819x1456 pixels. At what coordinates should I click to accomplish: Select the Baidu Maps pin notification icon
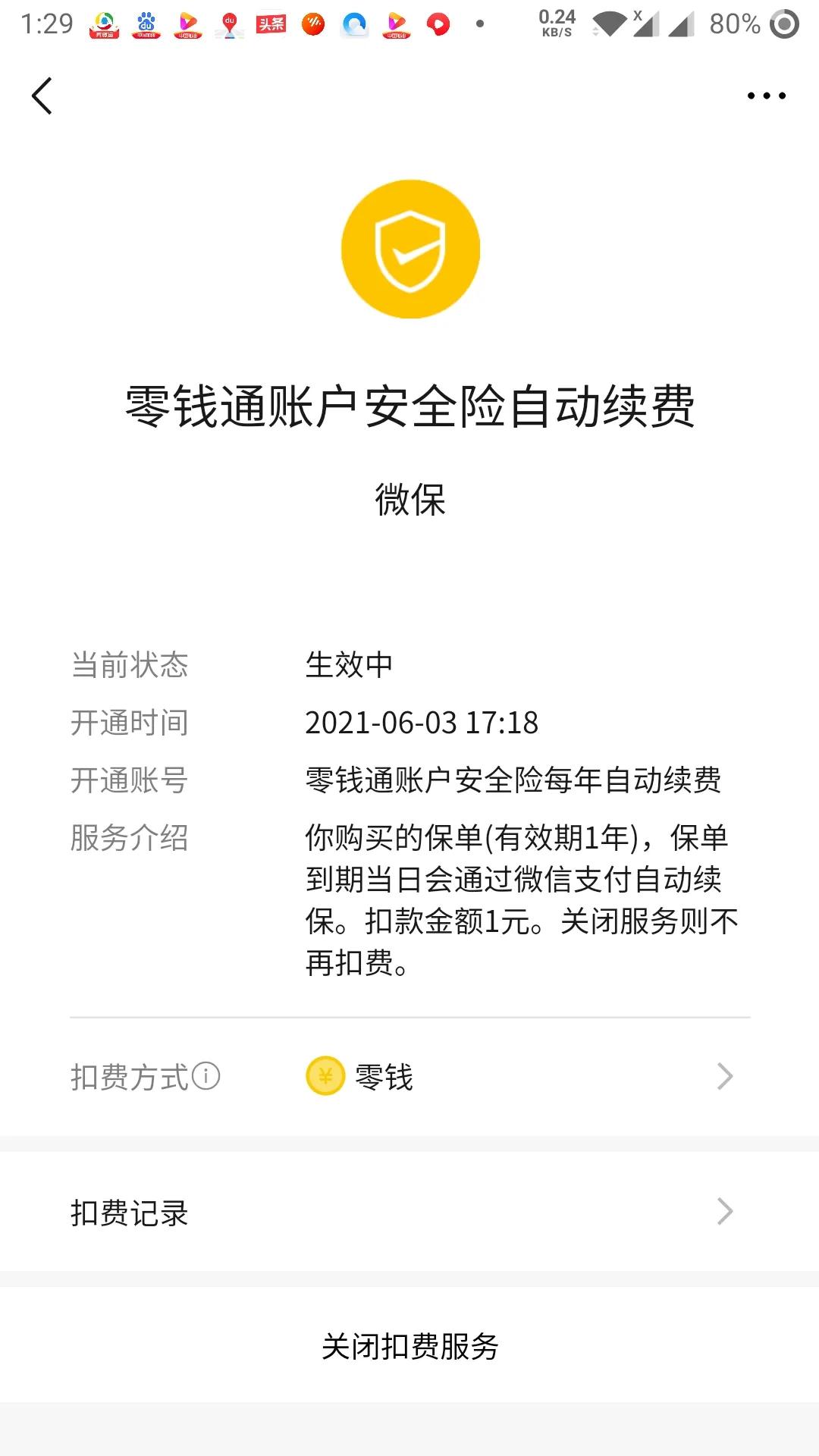point(227,24)
